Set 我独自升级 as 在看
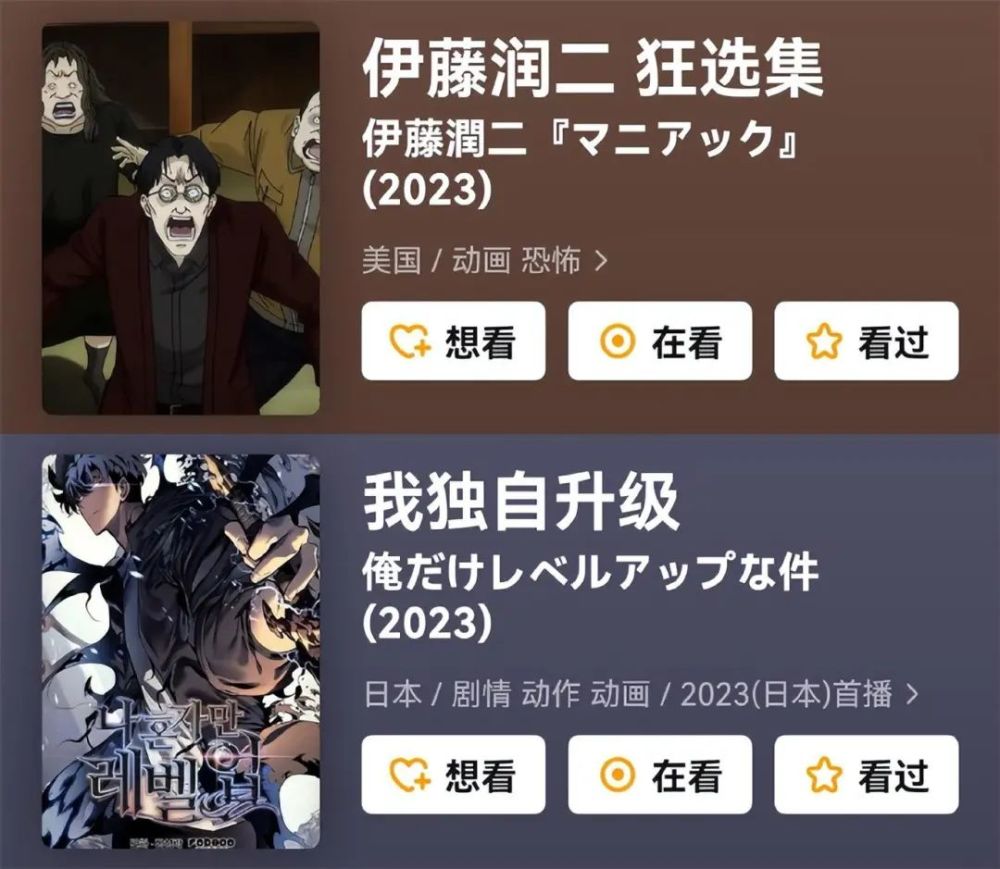Viewport: 1000px width, 869px height. [660, 775]
